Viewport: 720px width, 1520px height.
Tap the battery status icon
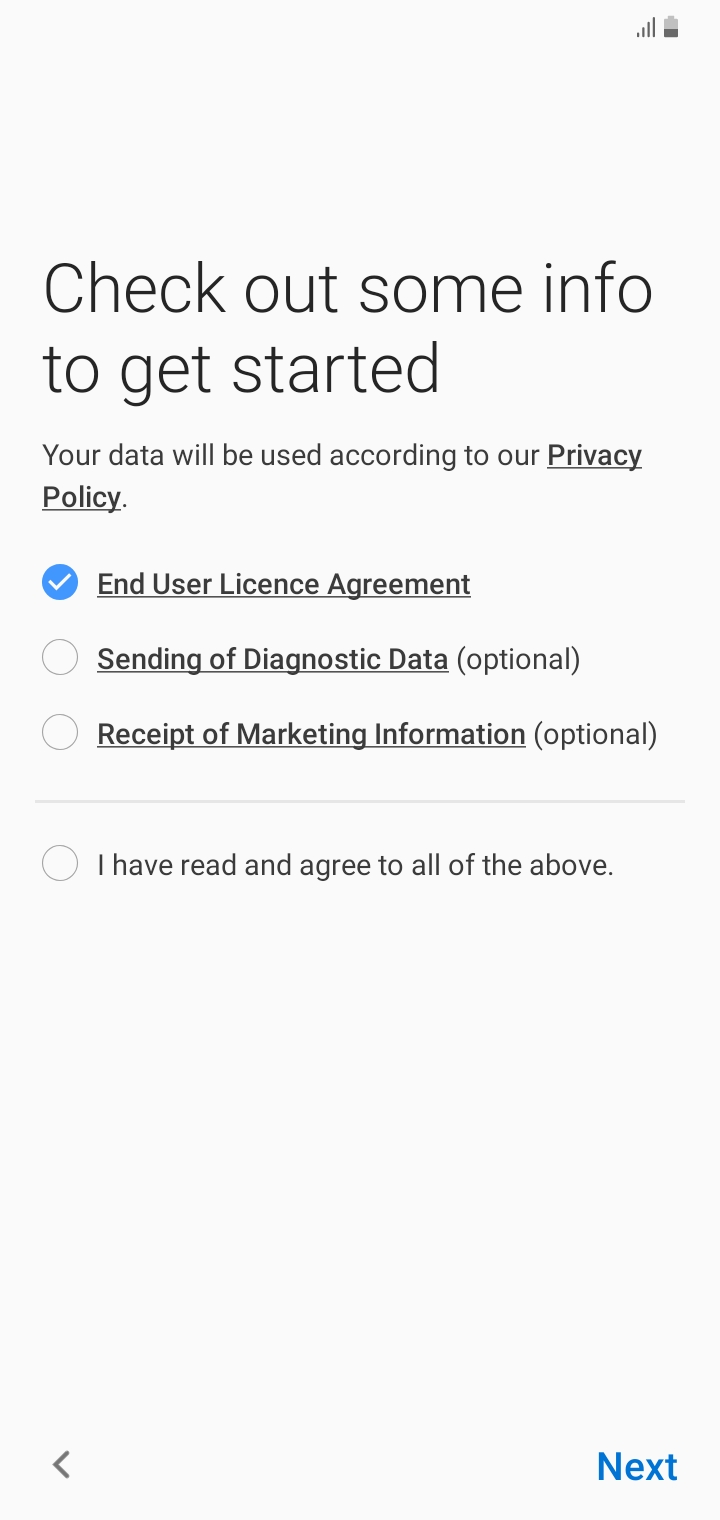click(x=672, y=27)
